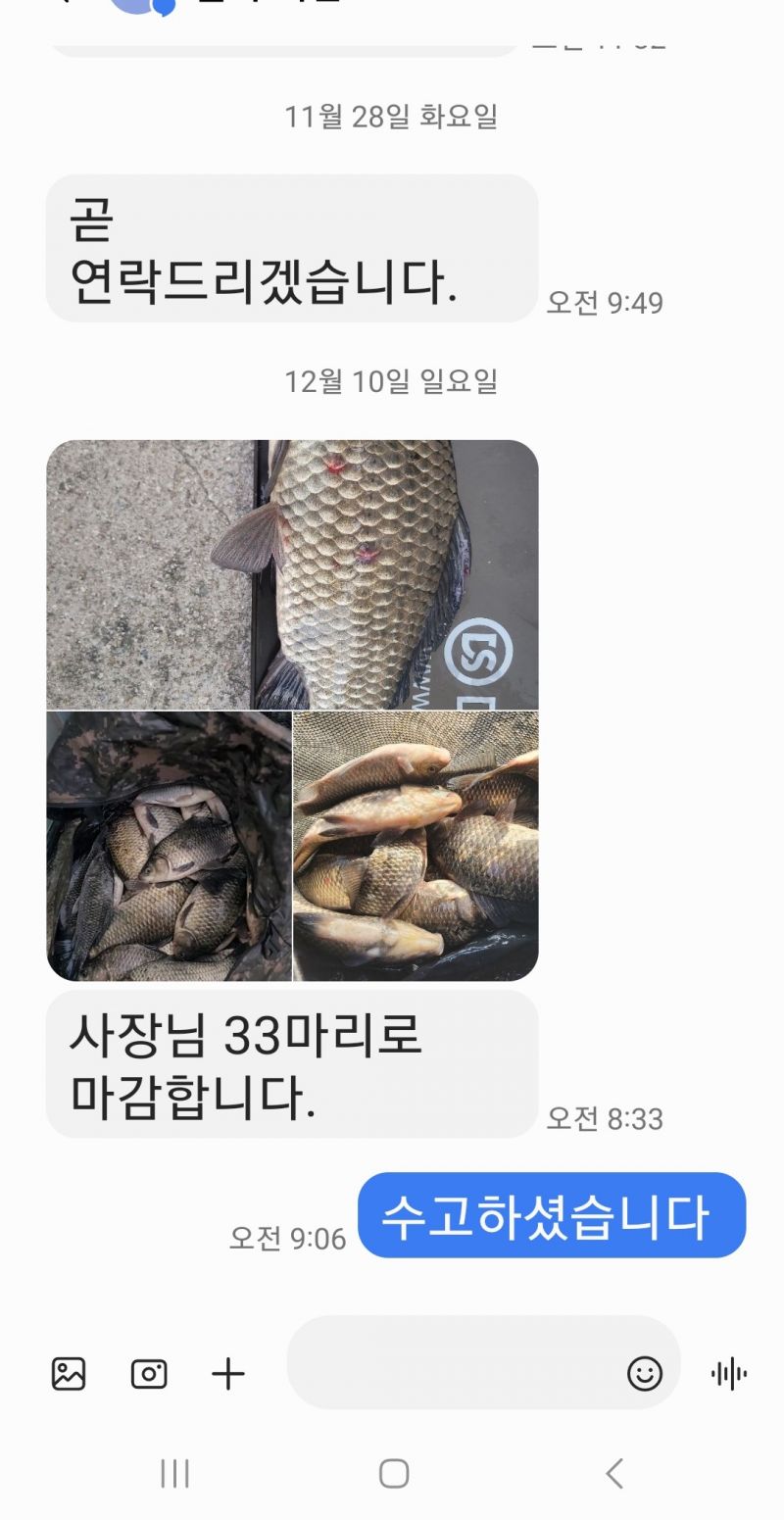The image size is (784, 1520).
Task: Record a voice message
Action: click(728, 1374)
